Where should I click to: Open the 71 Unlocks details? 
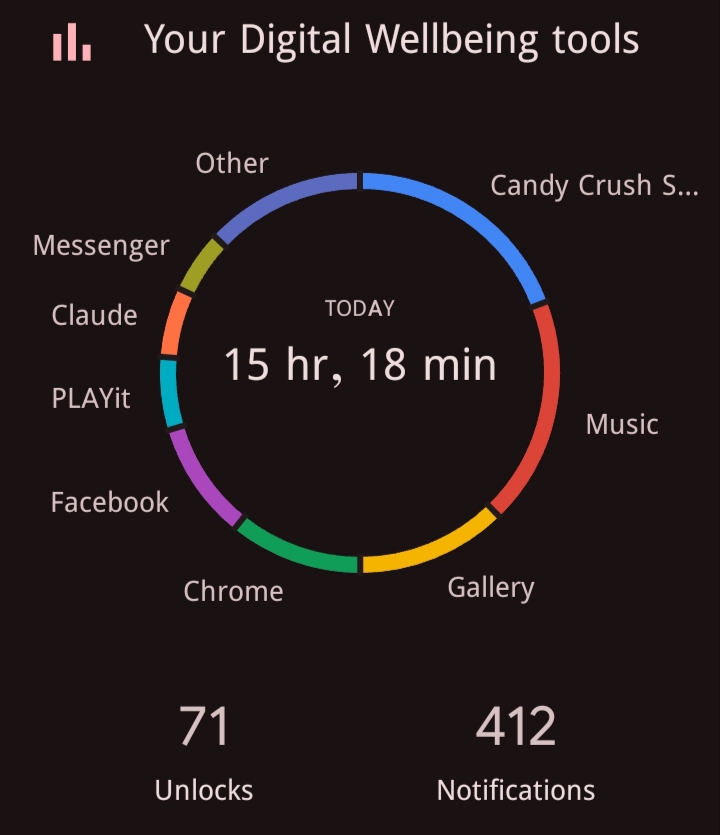204,752
